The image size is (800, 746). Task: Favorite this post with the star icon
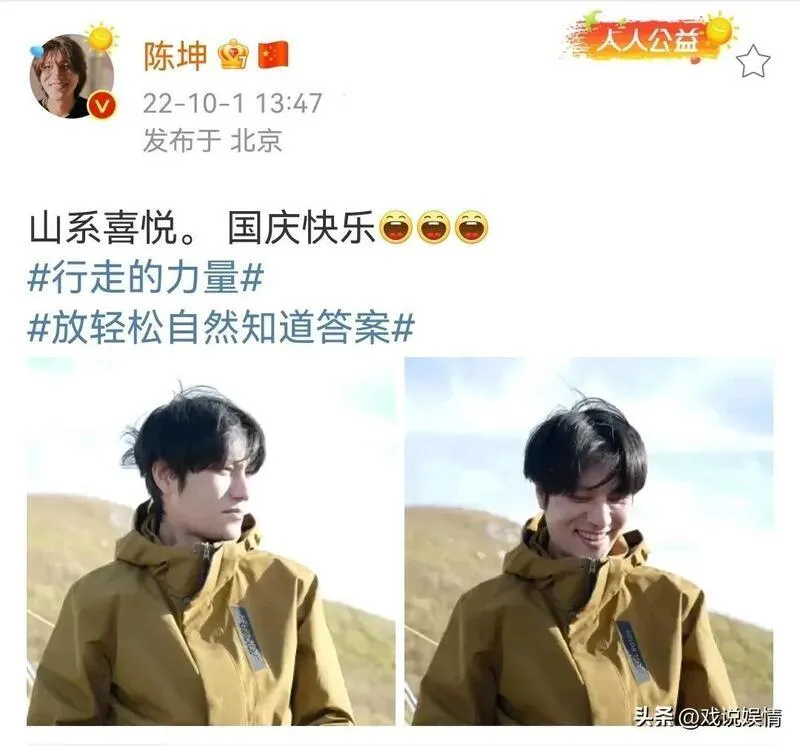(753, 61)
